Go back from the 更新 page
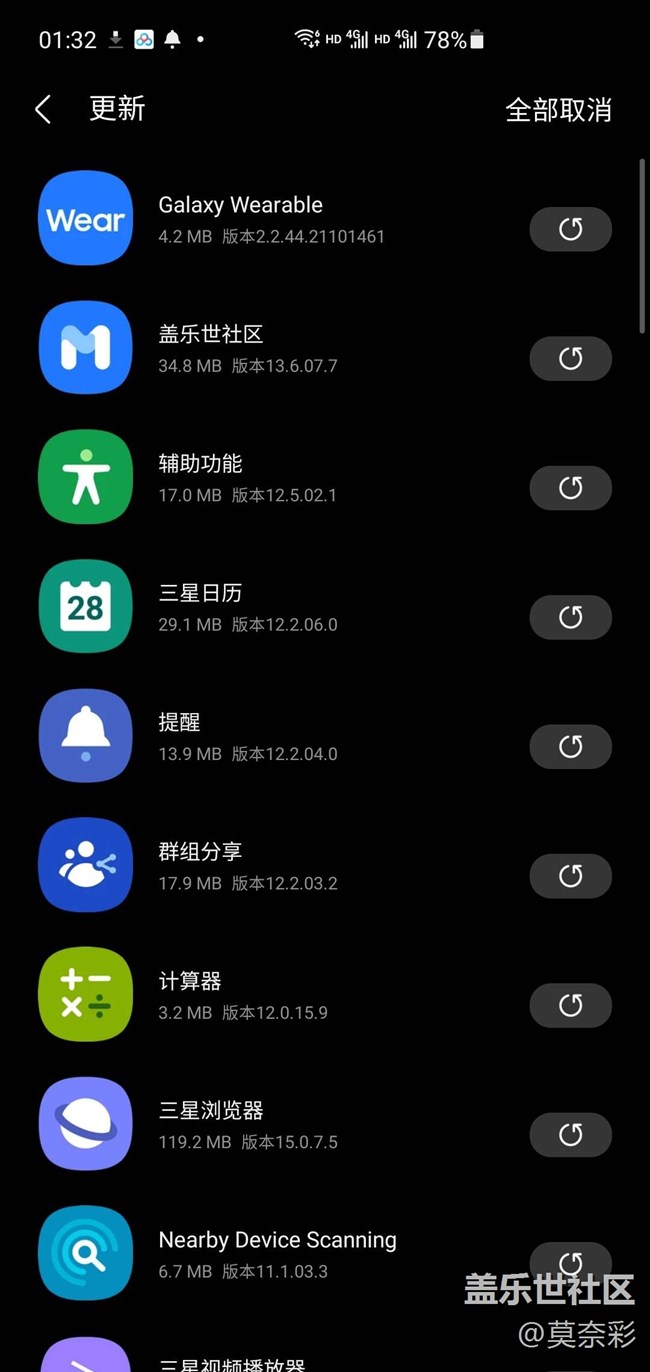This screenshot has height=1372, width=650. (x=43, y=109)
